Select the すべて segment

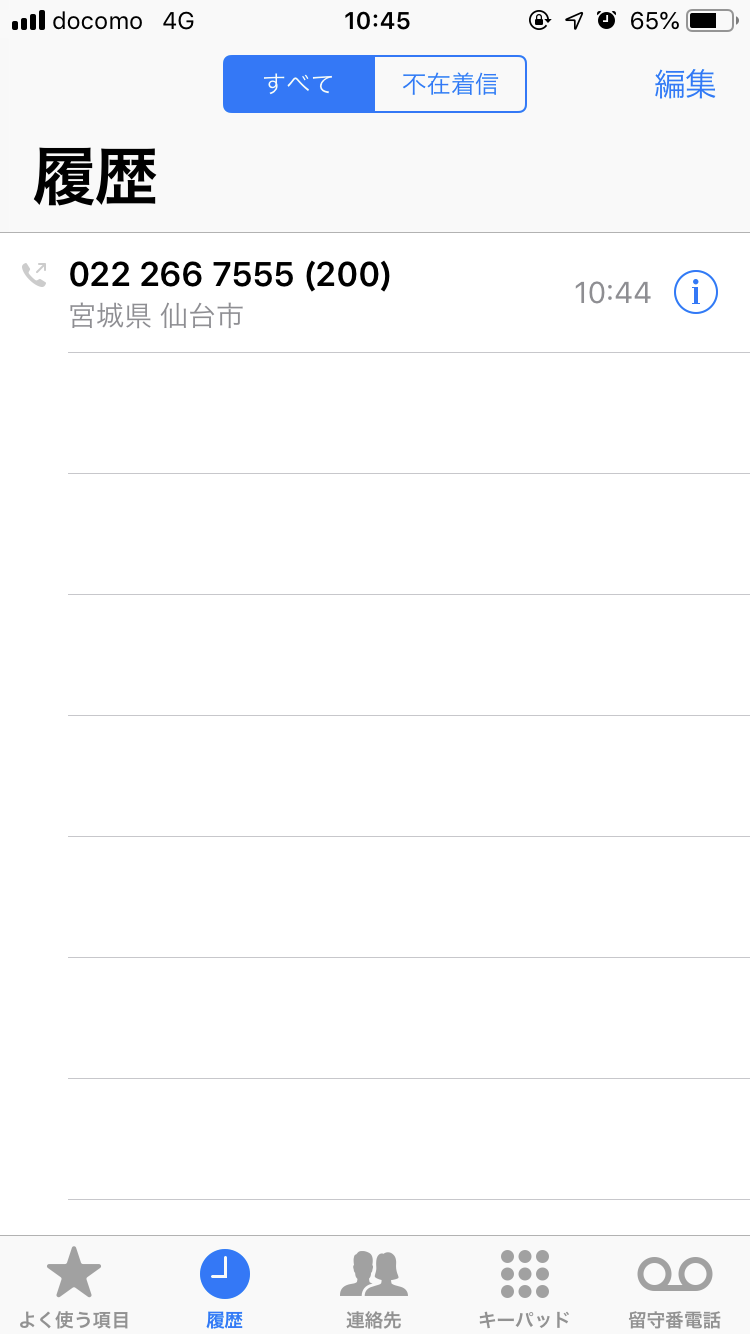point(298,84)
